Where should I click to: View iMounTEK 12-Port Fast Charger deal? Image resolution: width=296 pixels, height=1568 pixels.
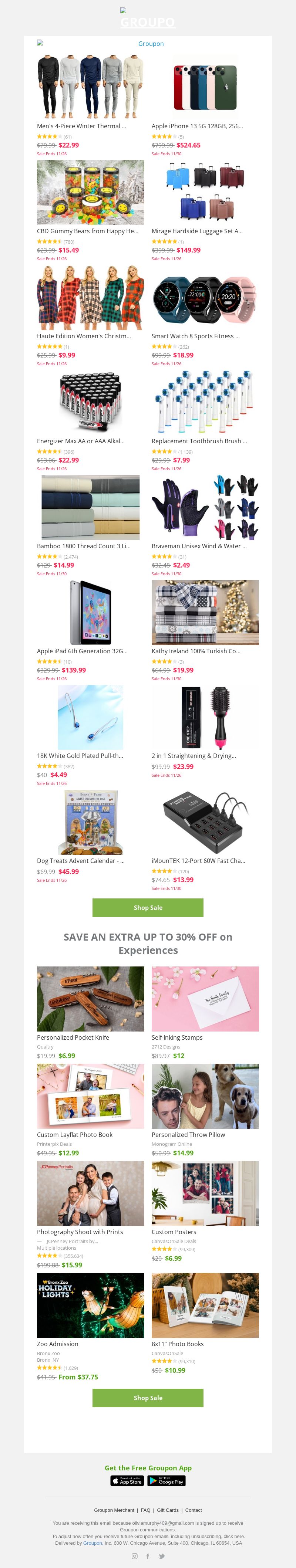[198, 861]
